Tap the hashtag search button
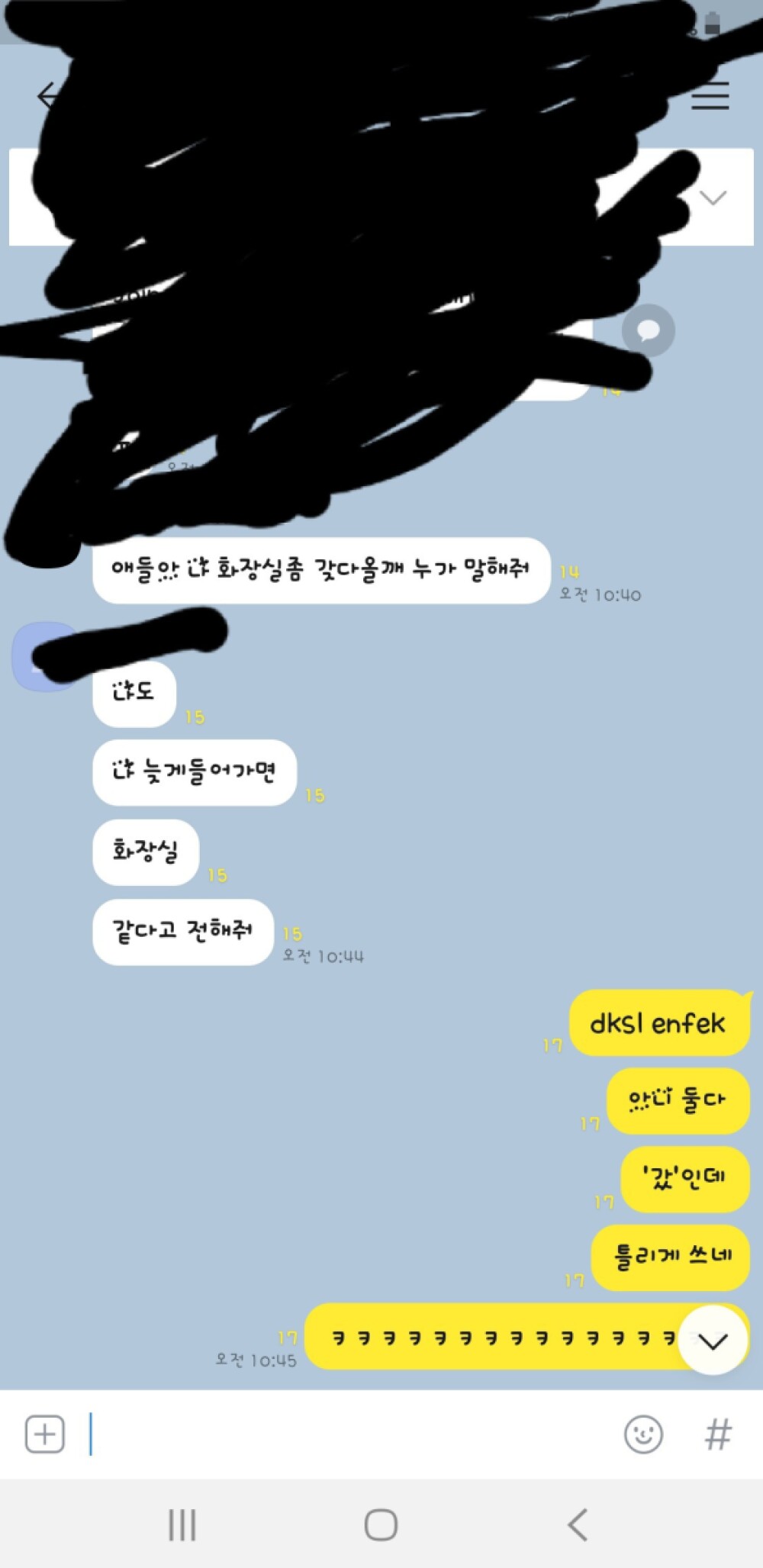 click(718, 1434)
